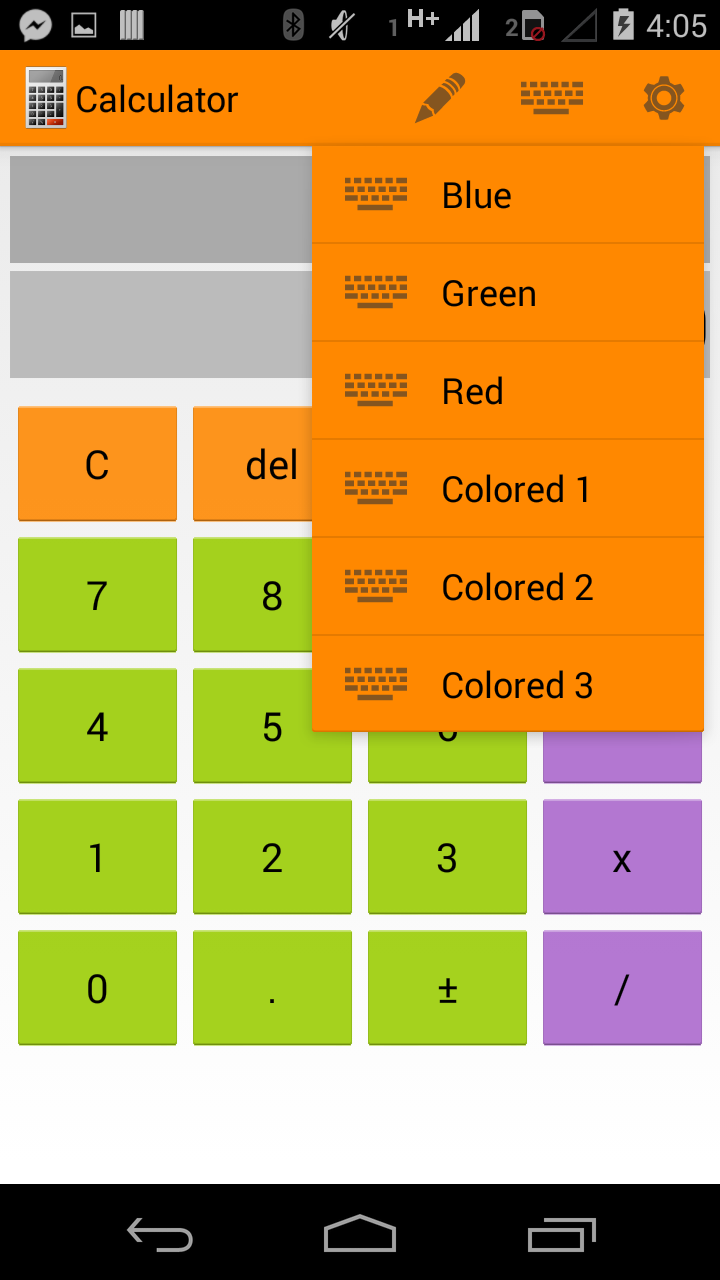The height and width of the screenshot is (1280, 720).
Task: Tap the number 7 key
Action: pyautogui.click(x=97, y=595)
